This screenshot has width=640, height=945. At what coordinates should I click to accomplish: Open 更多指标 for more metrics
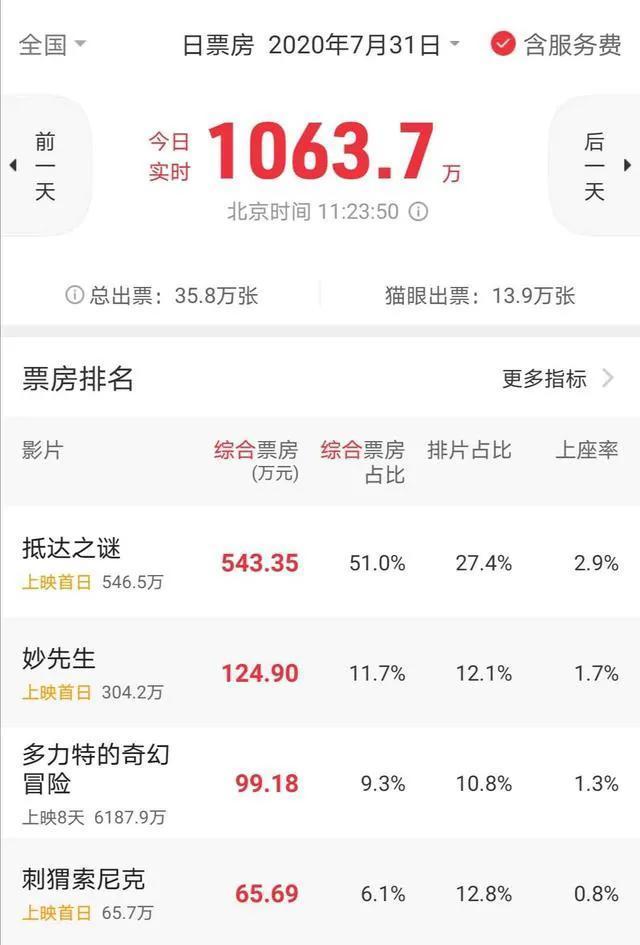(557, 379)
